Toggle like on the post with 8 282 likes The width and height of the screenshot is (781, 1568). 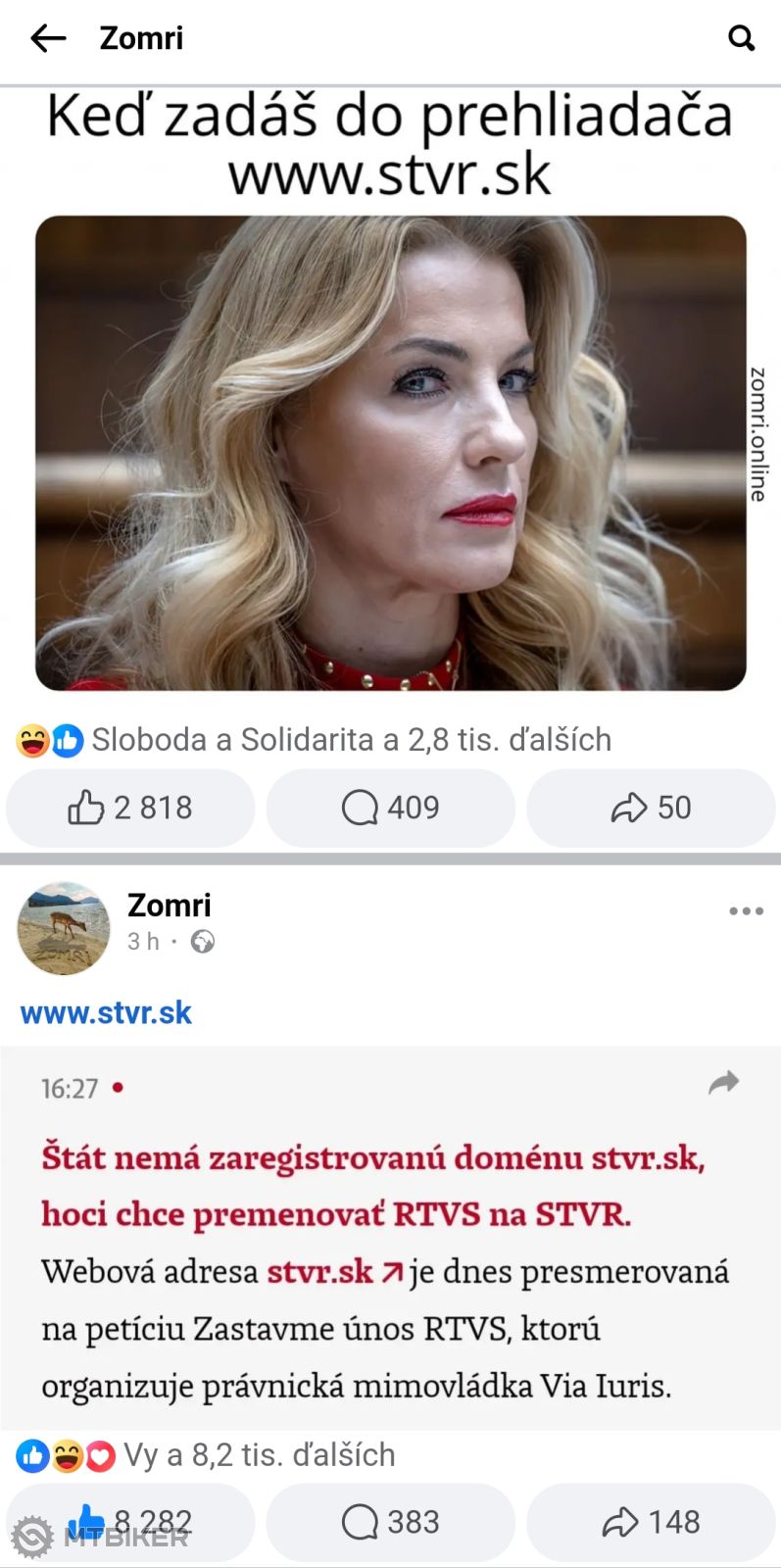tap(130, 1522)
